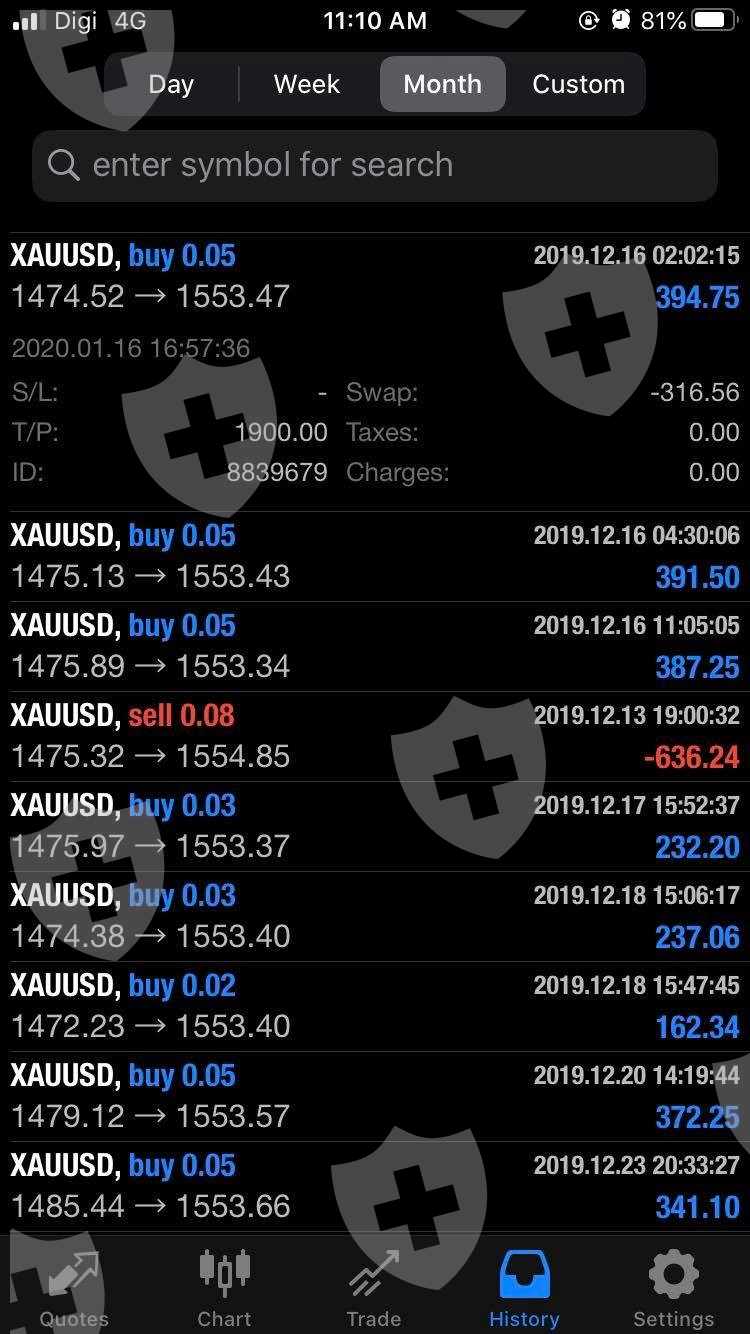
Task: Select the Week period filter
Action: point(307,84)
